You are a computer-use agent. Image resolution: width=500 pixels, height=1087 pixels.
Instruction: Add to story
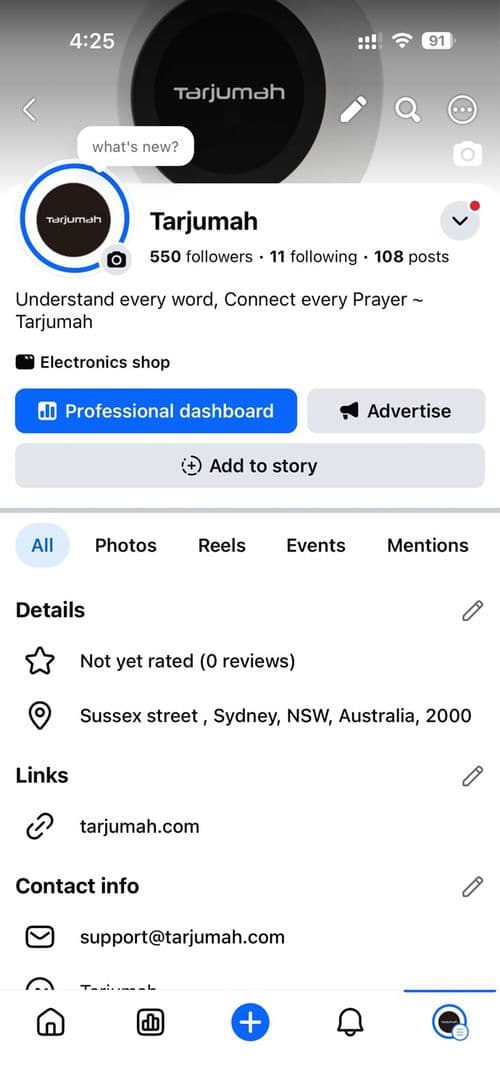(250, 466)
